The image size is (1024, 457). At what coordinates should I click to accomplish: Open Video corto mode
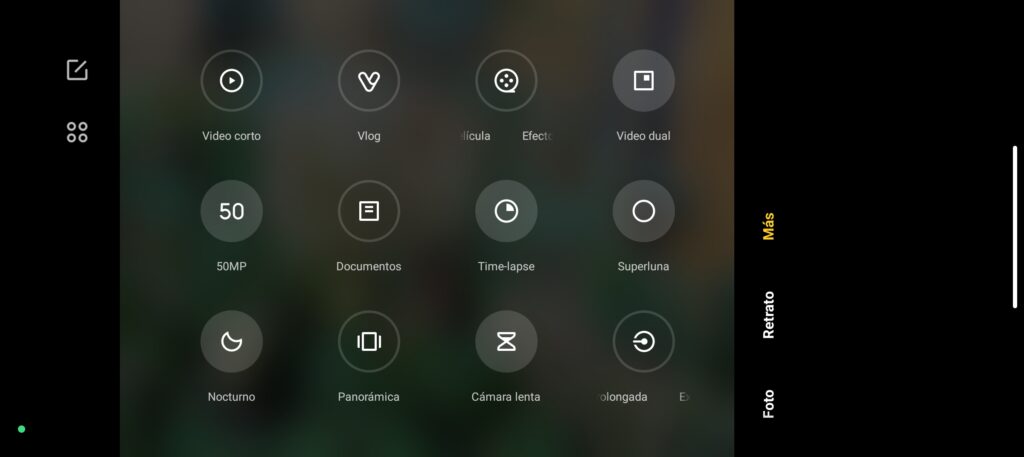pos(231,81)
